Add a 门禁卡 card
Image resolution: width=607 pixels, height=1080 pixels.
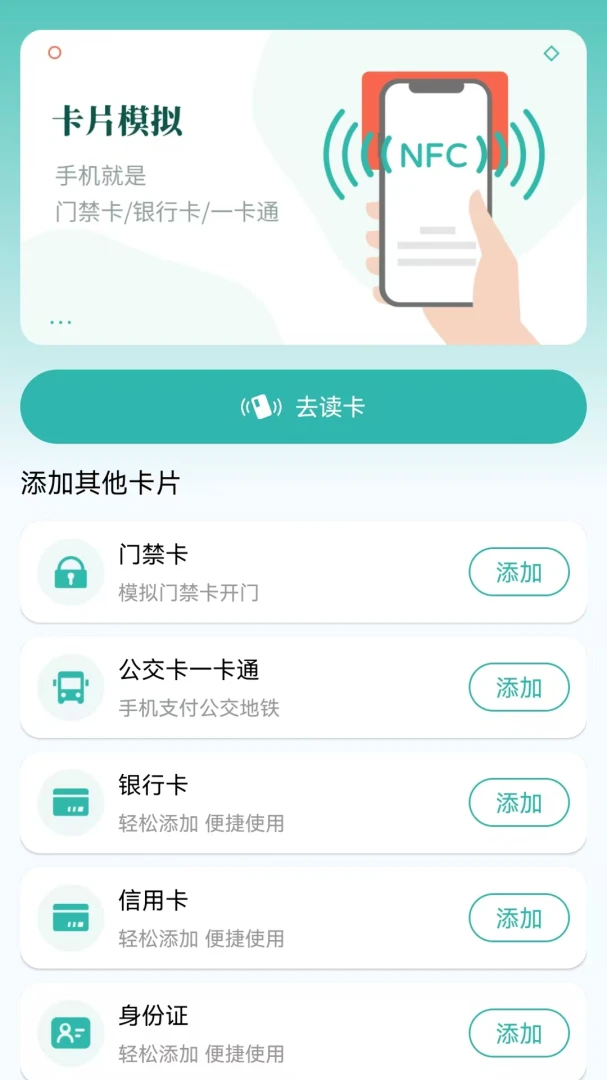click(519, 572)
